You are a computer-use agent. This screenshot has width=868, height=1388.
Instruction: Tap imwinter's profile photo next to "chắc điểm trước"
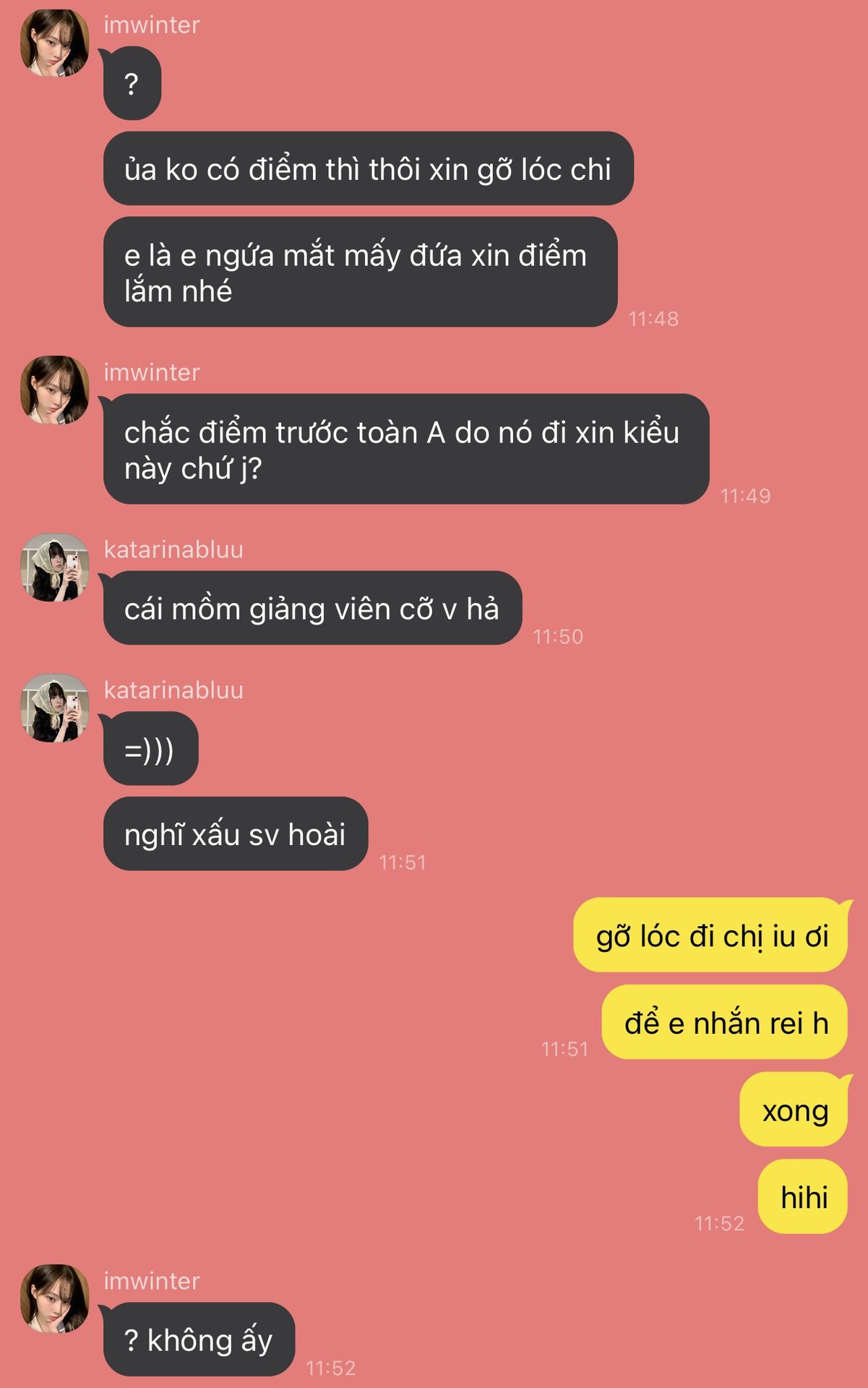[x=54, y=390]
